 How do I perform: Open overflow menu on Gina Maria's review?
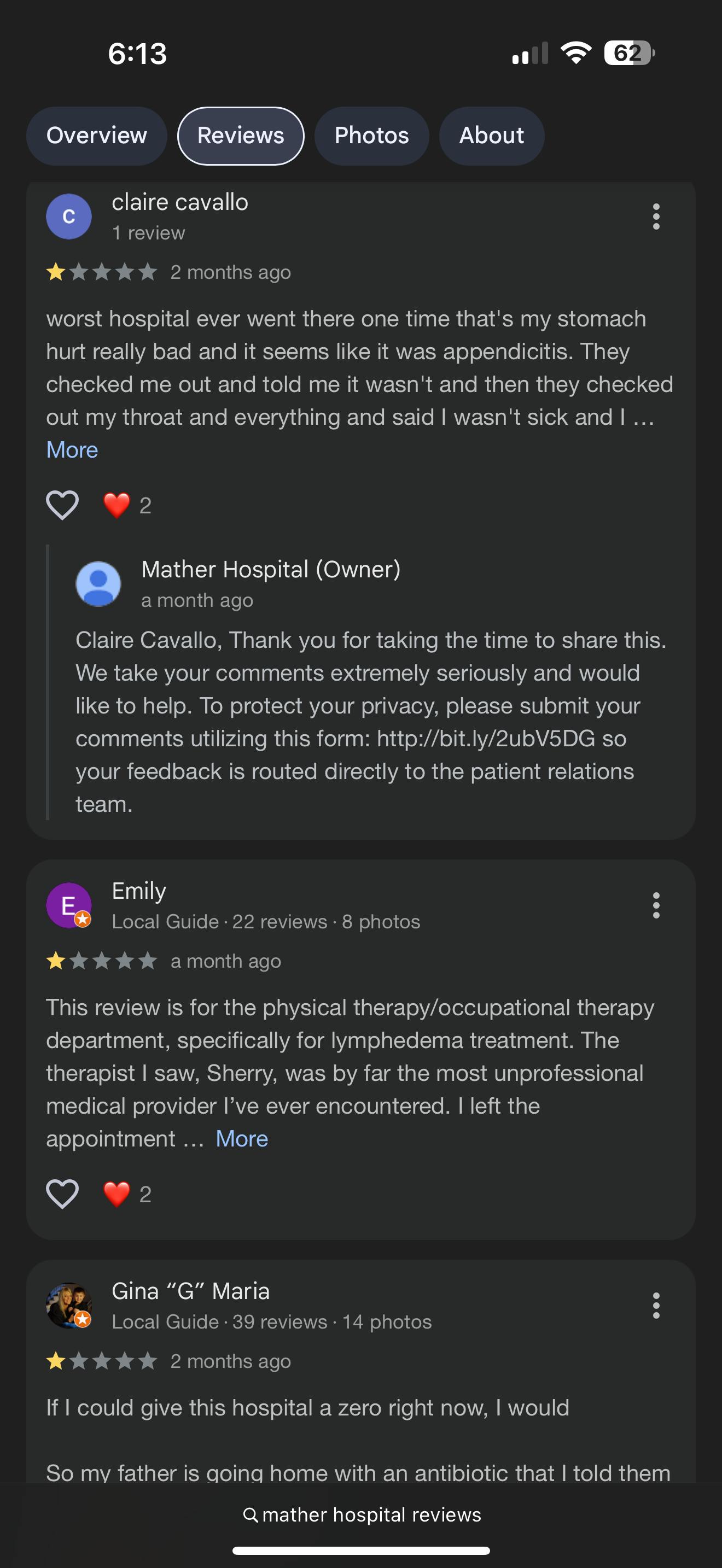tap(656, 1306)
